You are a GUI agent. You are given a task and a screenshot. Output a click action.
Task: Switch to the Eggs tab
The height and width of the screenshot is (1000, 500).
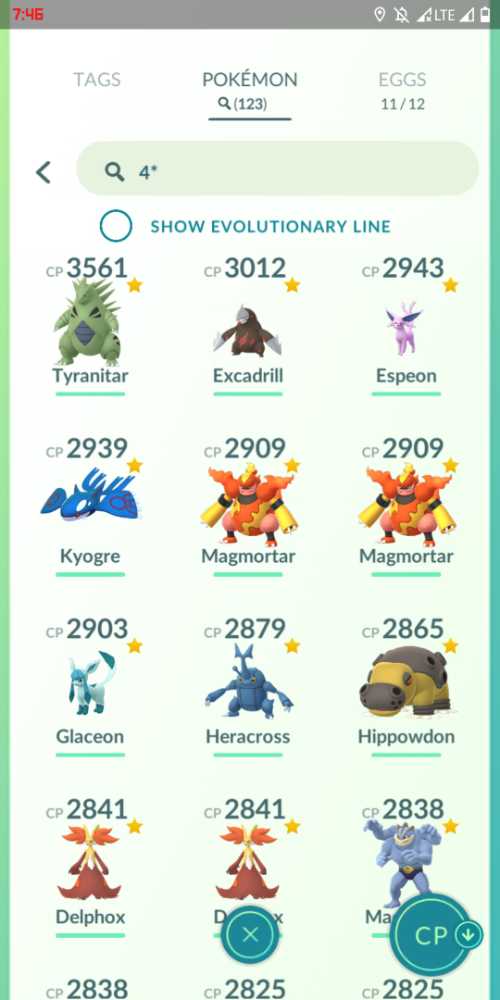coord(402,90)
